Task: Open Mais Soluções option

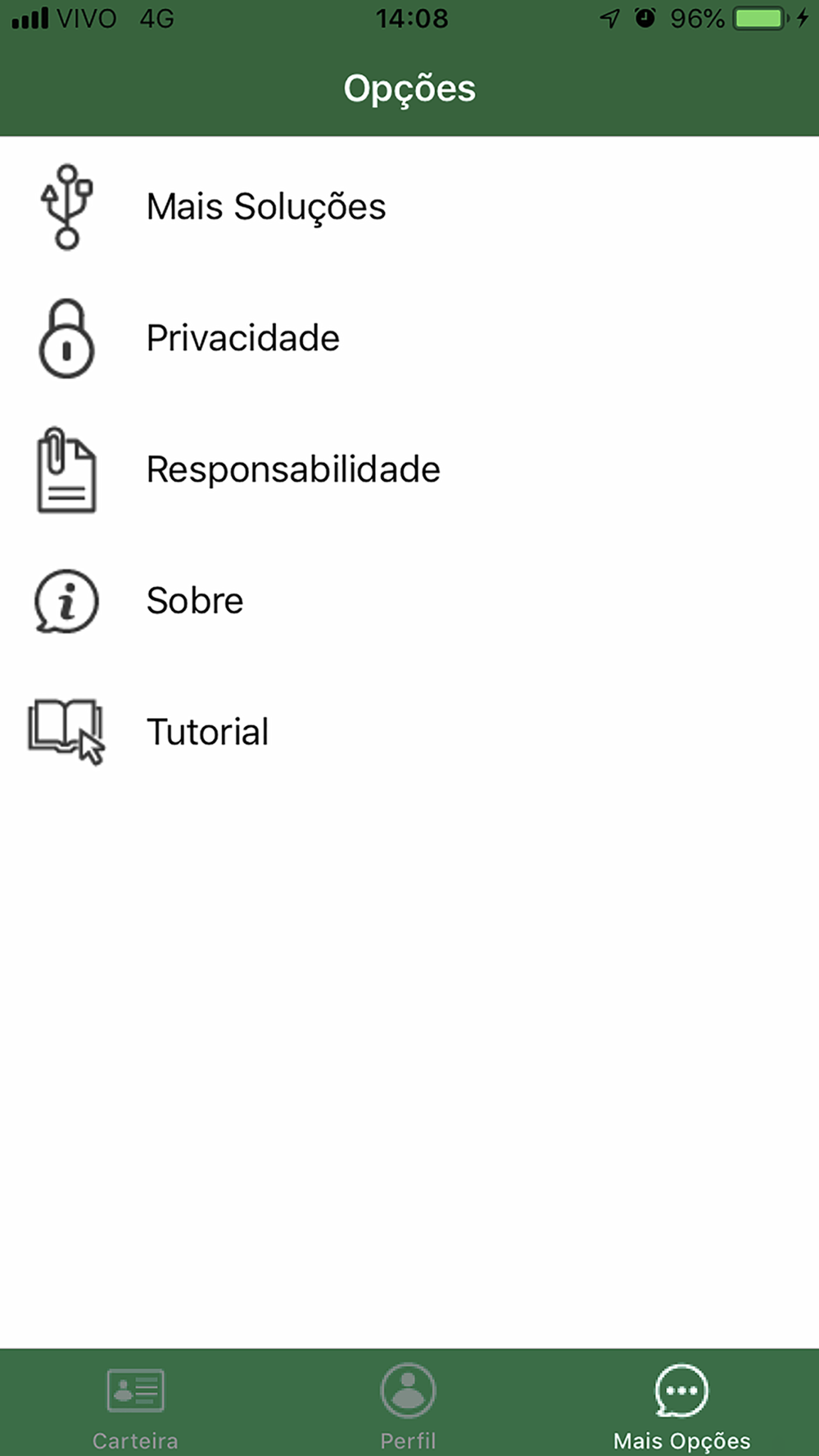Action: pyautogui.click(x=409, y=206)
